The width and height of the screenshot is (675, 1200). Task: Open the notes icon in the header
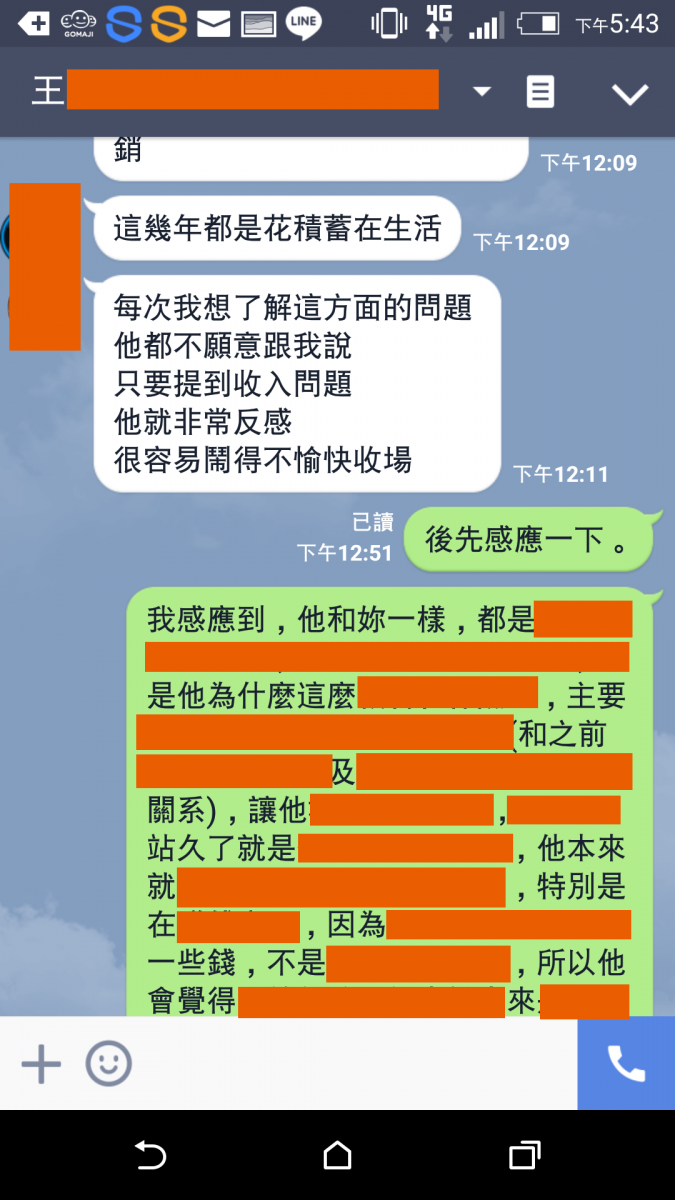[540, 92]
